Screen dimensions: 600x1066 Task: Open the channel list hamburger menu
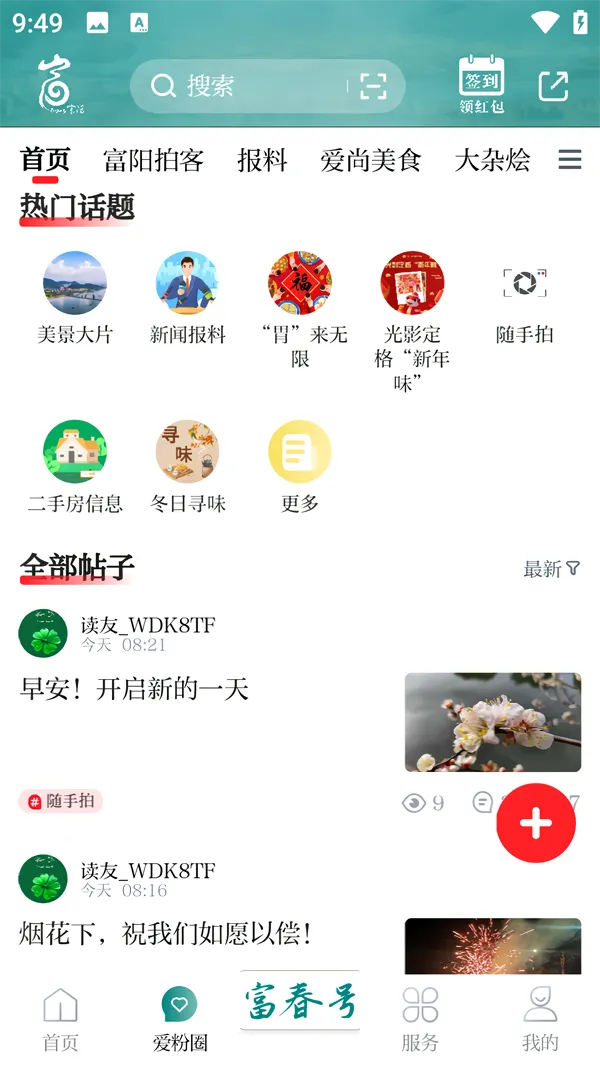(x=570, y=159)
